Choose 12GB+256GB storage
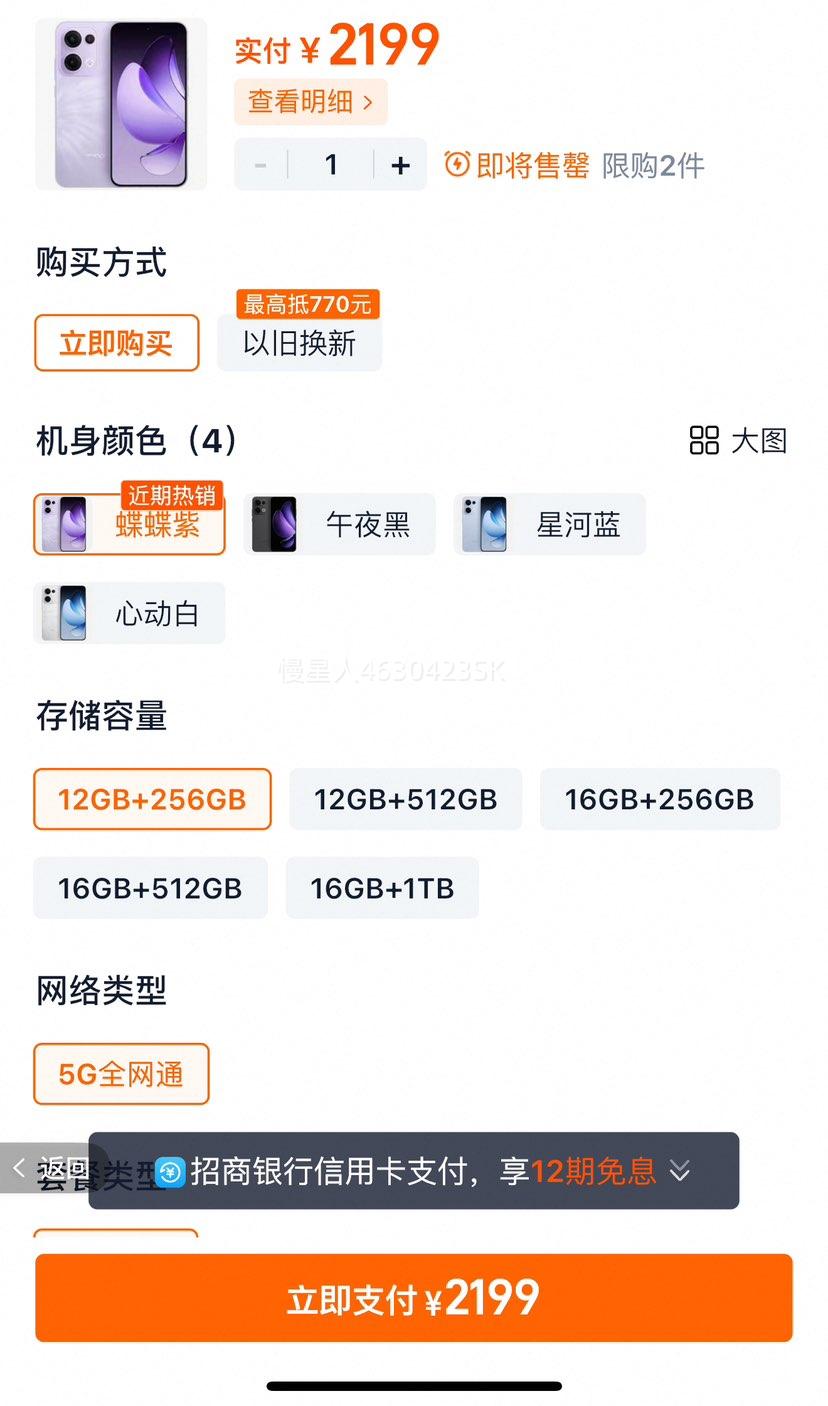Image resolution: width=828 pixels, height=1406 pixels. (x=152, y=799)
